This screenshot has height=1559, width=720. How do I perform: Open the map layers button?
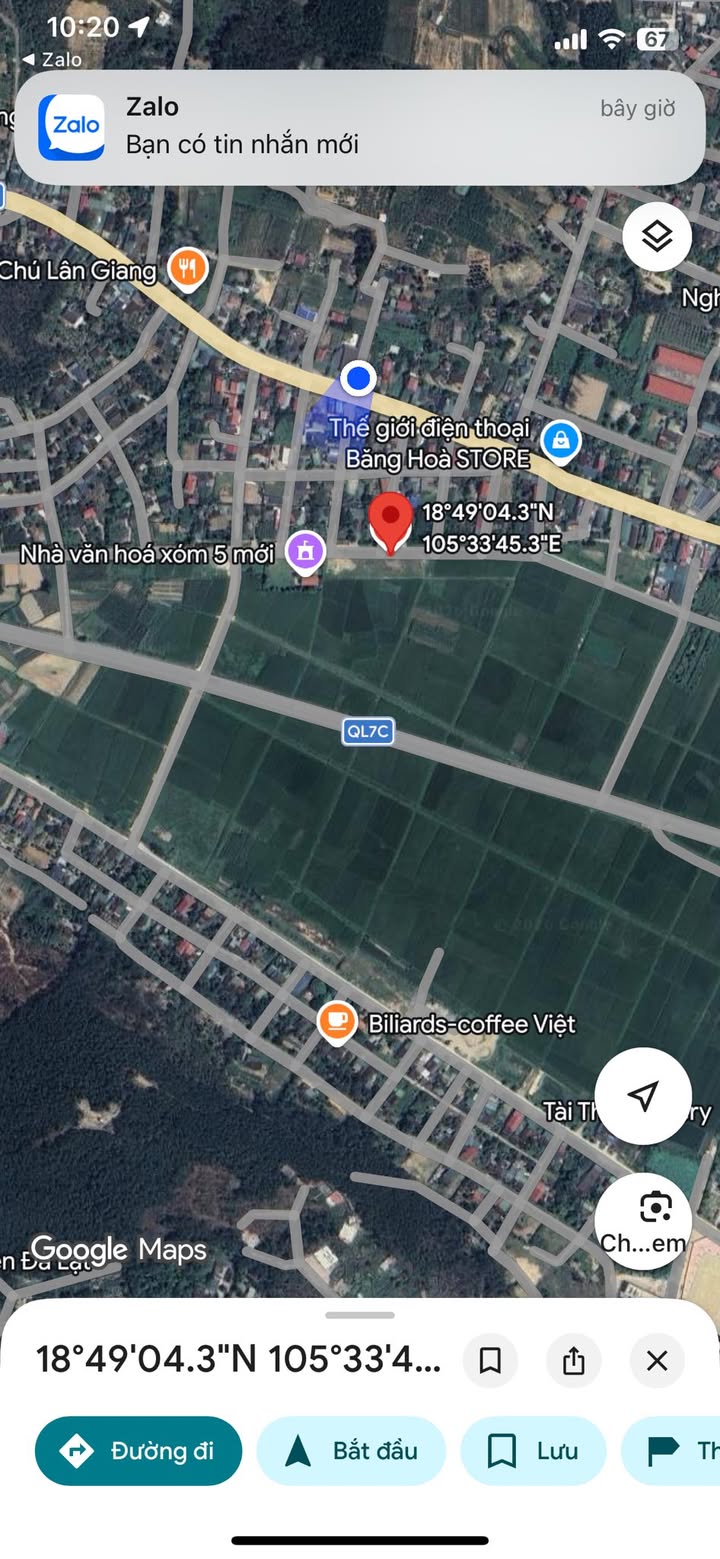pos(657,238)
